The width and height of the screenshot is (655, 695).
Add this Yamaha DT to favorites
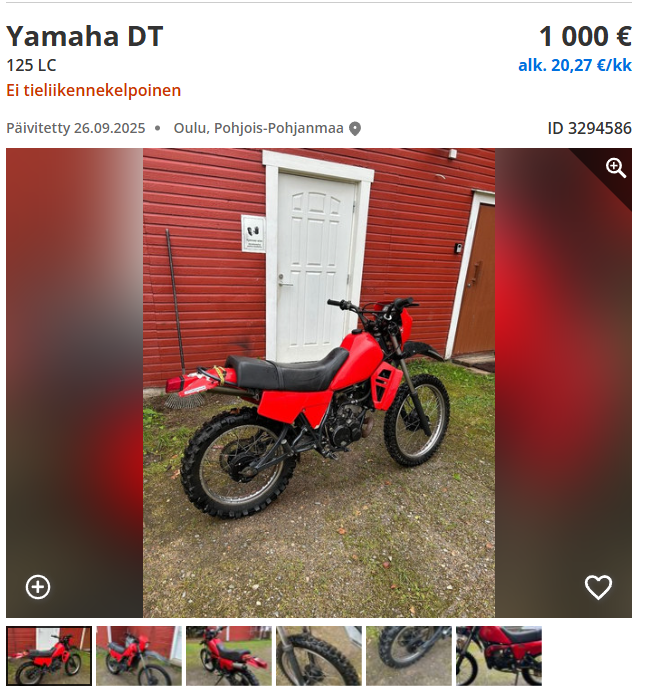(x=598, y=587)
